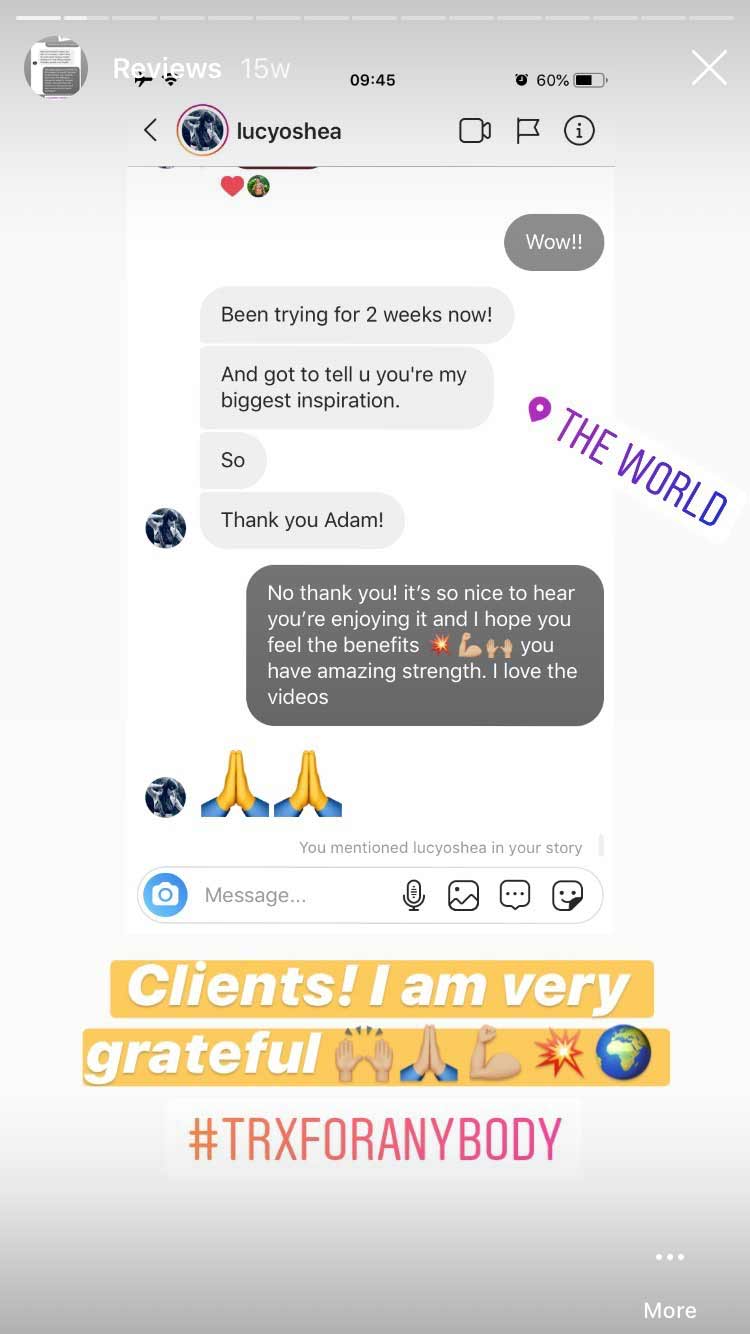Open the More options menu

point(669,1287)
